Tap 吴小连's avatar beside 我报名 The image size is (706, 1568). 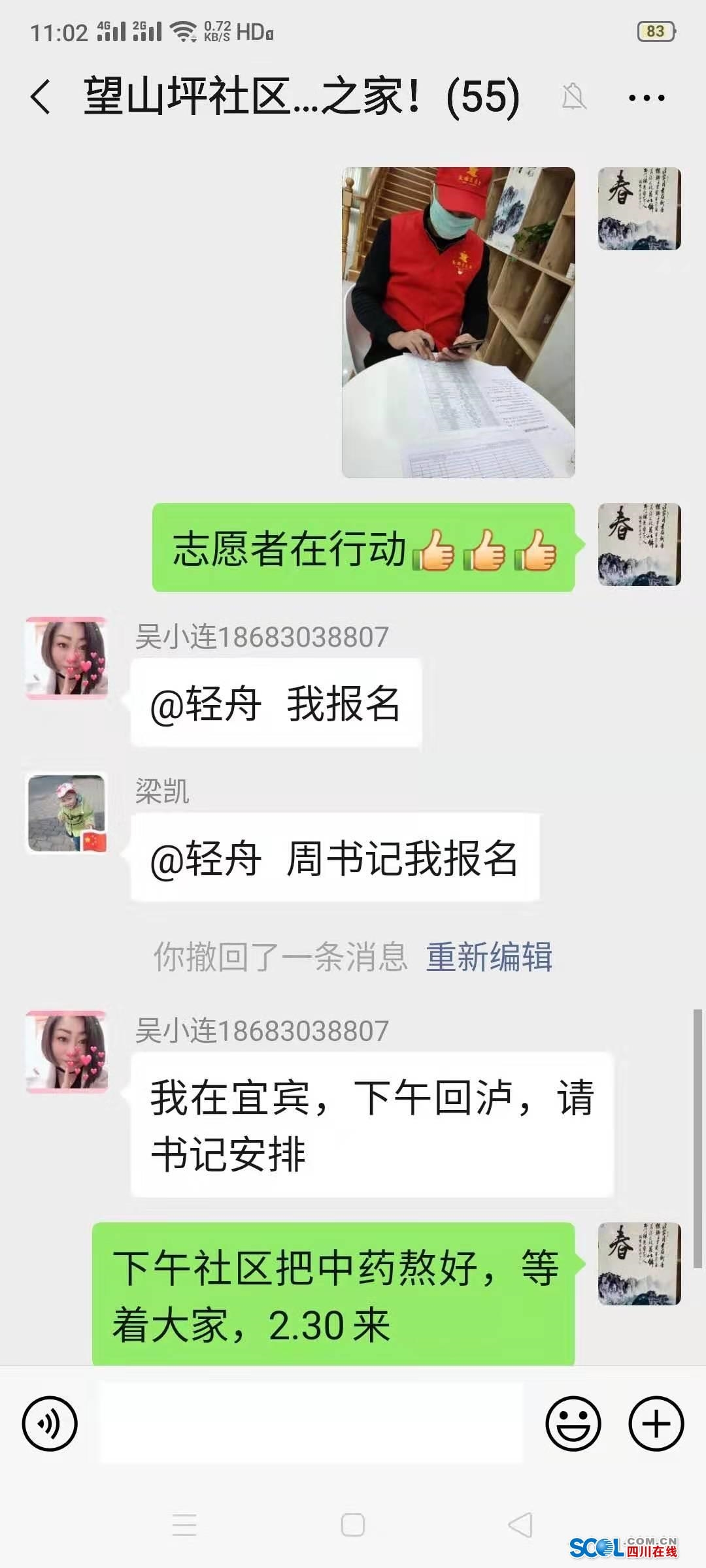pos(67,658)
